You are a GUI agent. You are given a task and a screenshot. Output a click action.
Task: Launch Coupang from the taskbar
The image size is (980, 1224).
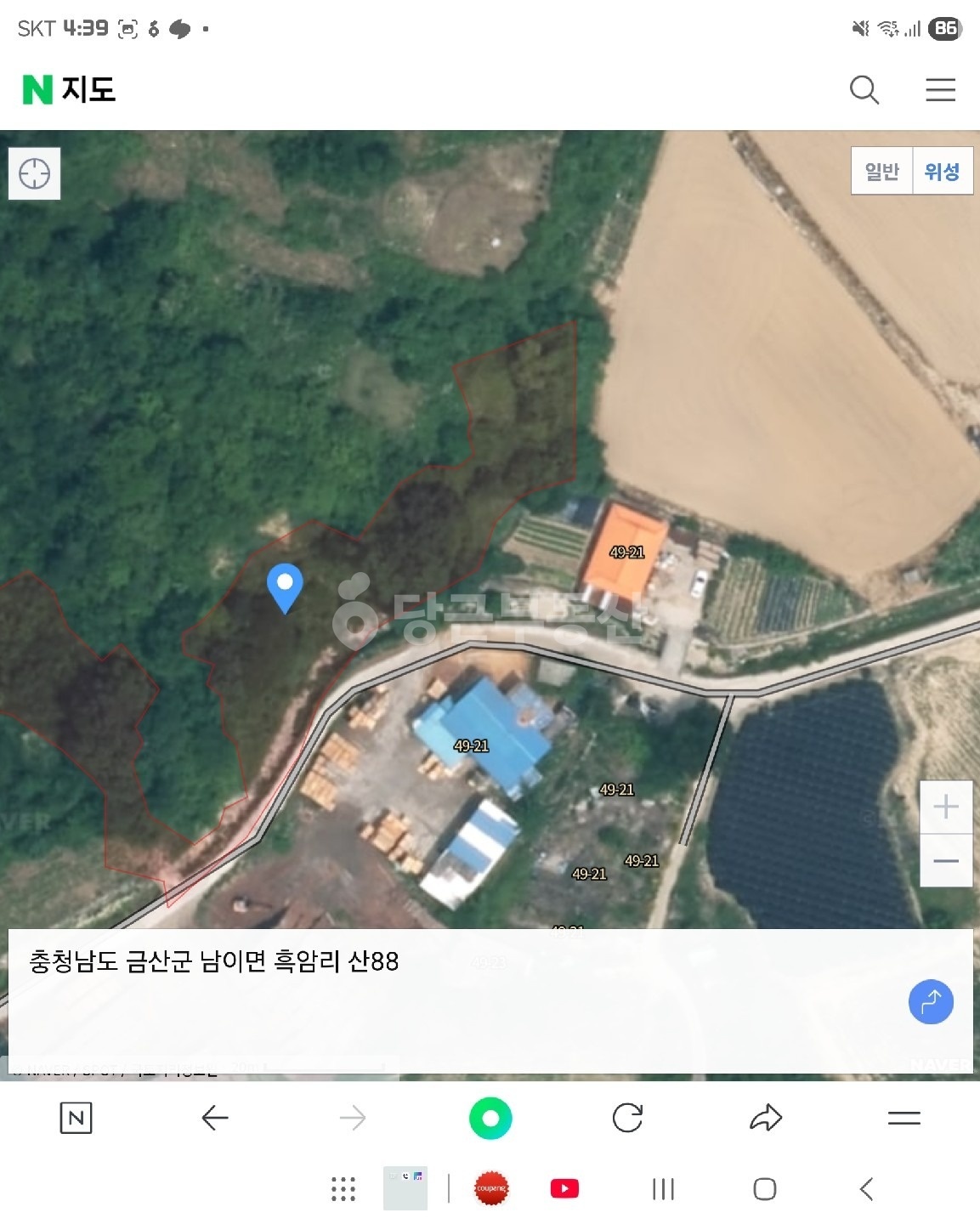[x=491, y=1189]
